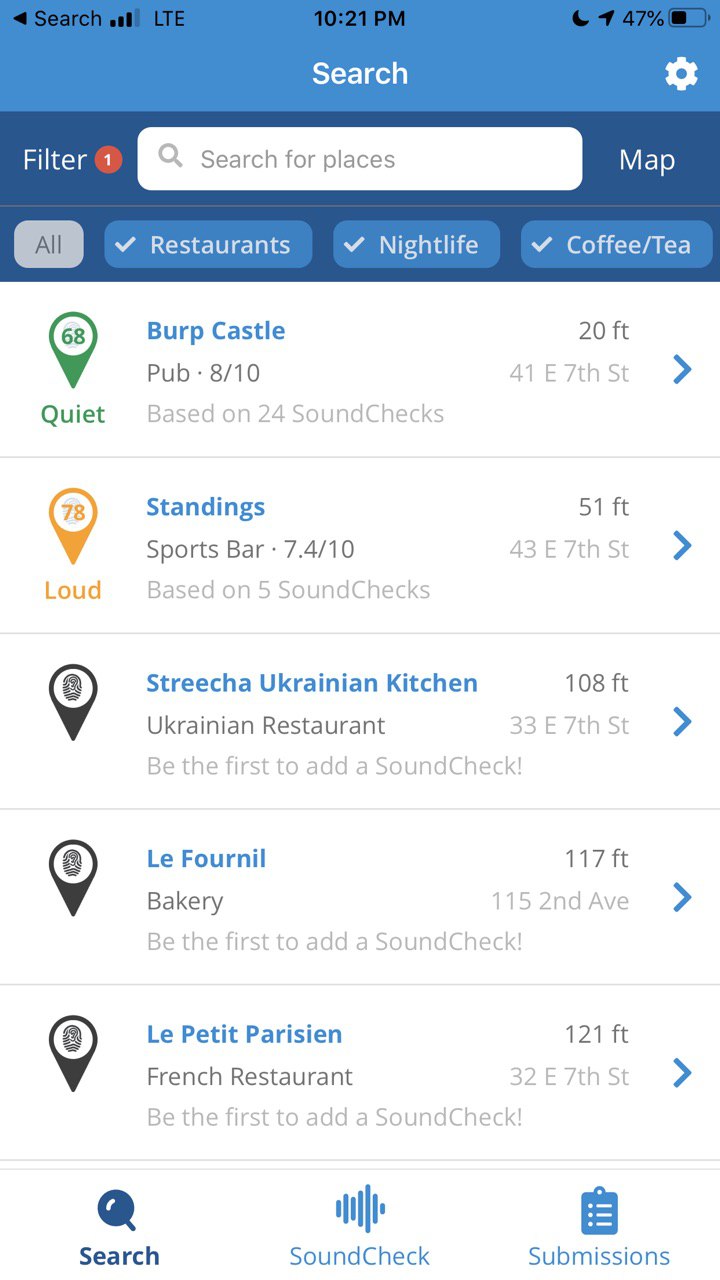Select the All category chip

click(49, 245)
